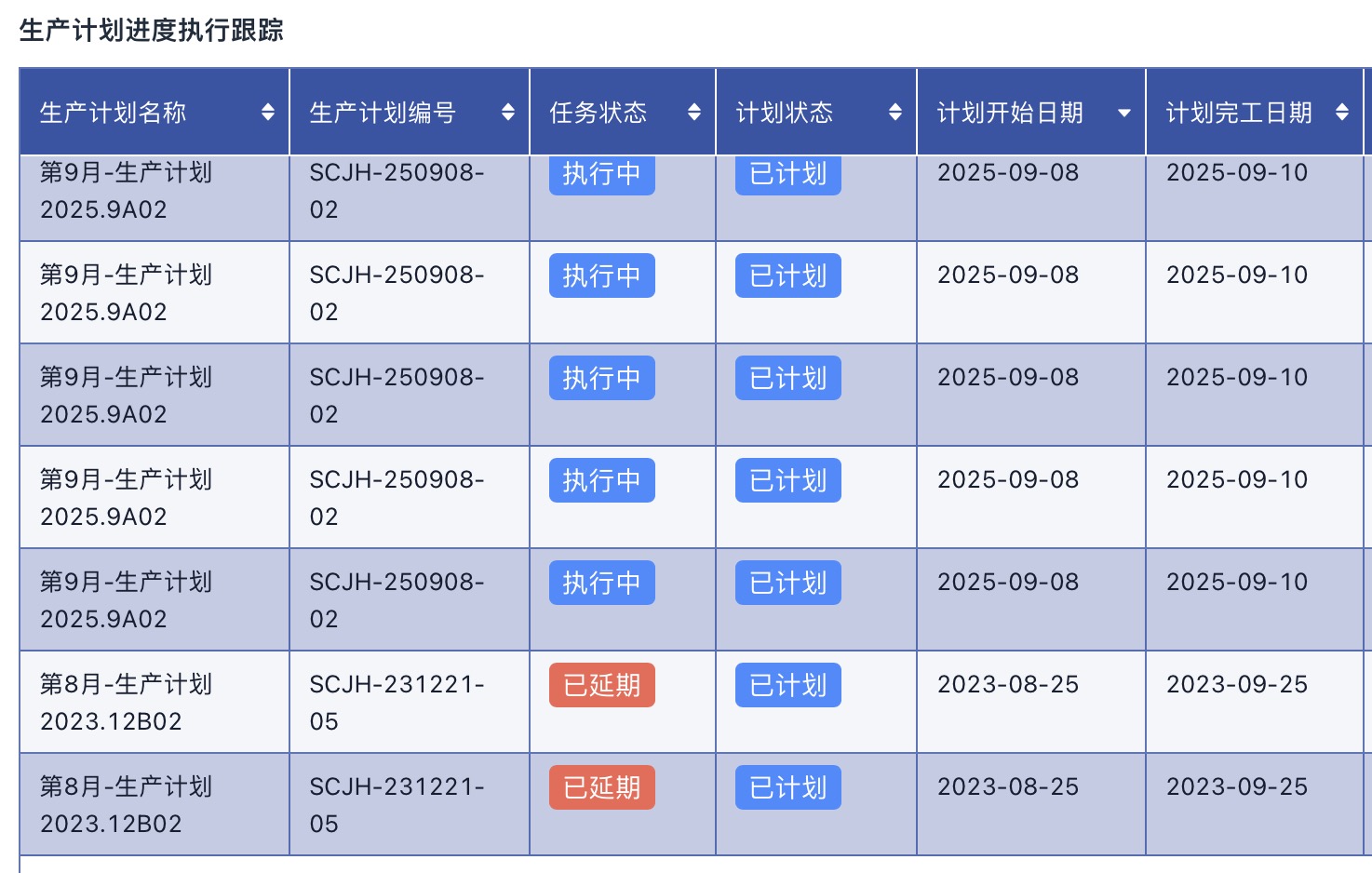Sort table by 任务状态
Screen dimensions: 1372x873
point(694,113)
